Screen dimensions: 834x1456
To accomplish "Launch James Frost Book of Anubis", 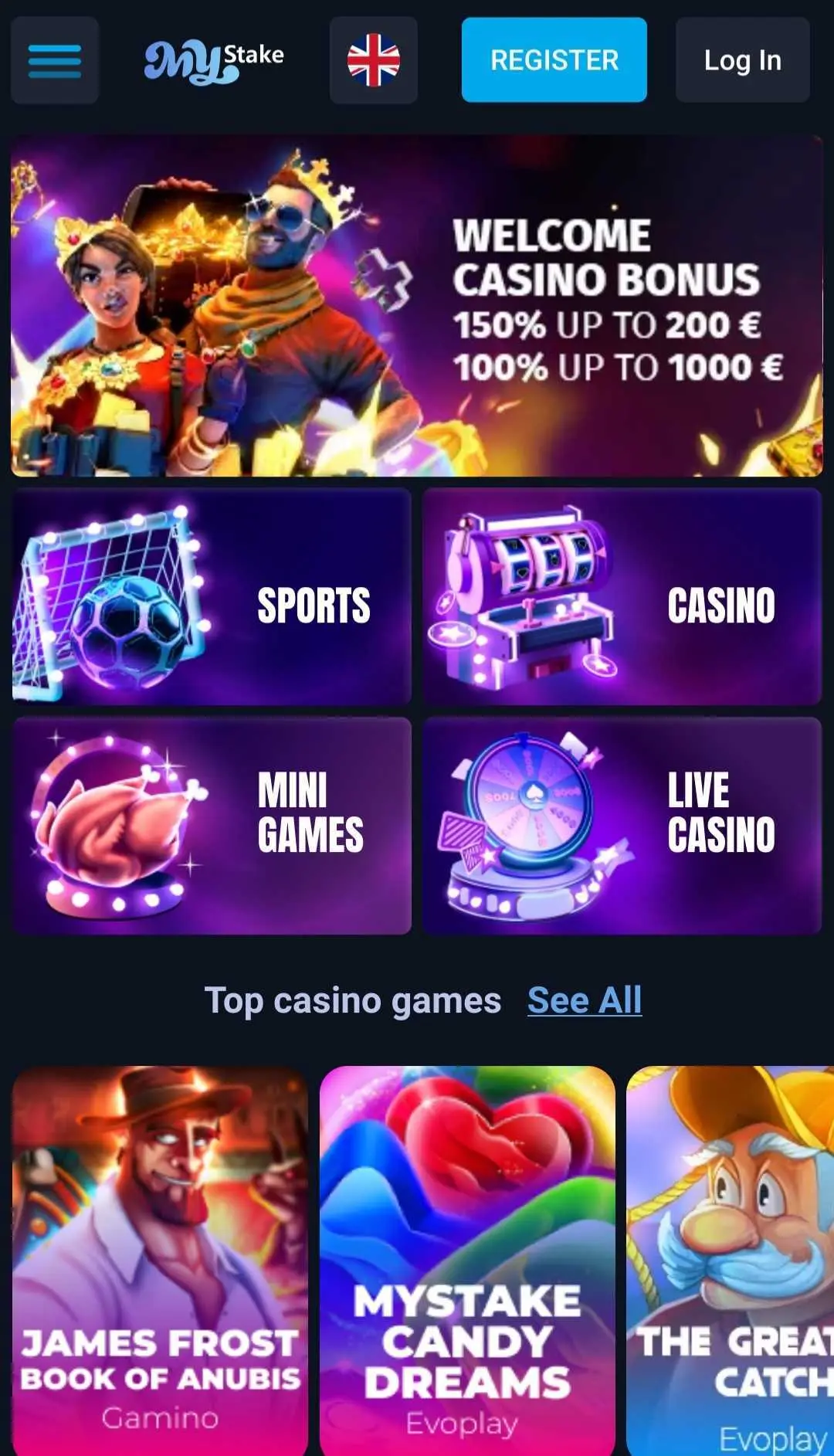I will (160, 1259).
